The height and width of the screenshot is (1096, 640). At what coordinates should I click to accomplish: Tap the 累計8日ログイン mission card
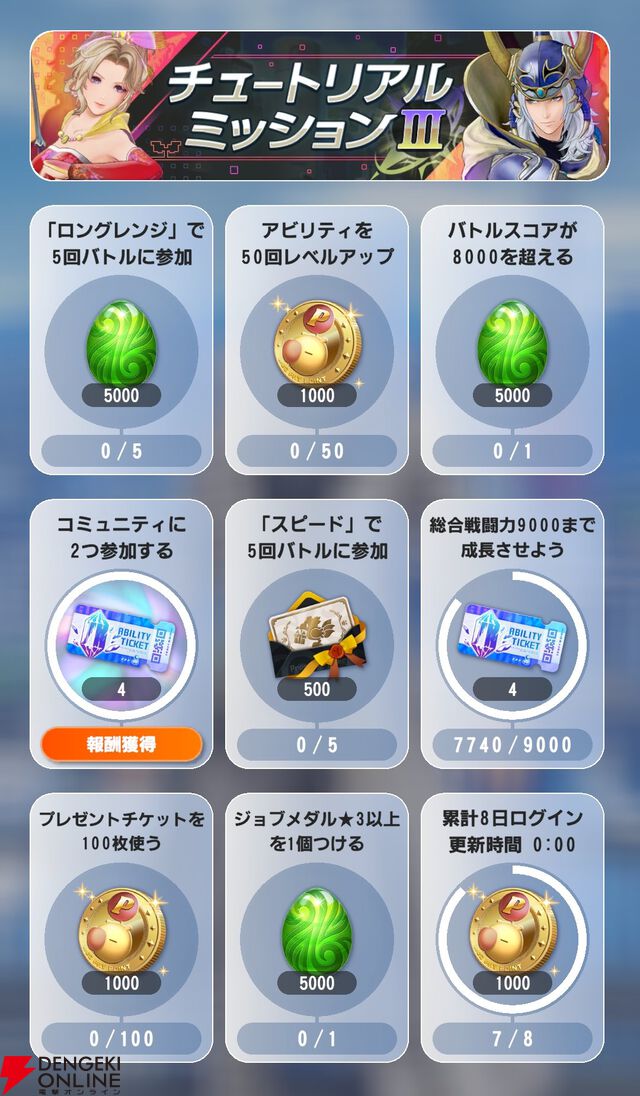tap(512, 927)
